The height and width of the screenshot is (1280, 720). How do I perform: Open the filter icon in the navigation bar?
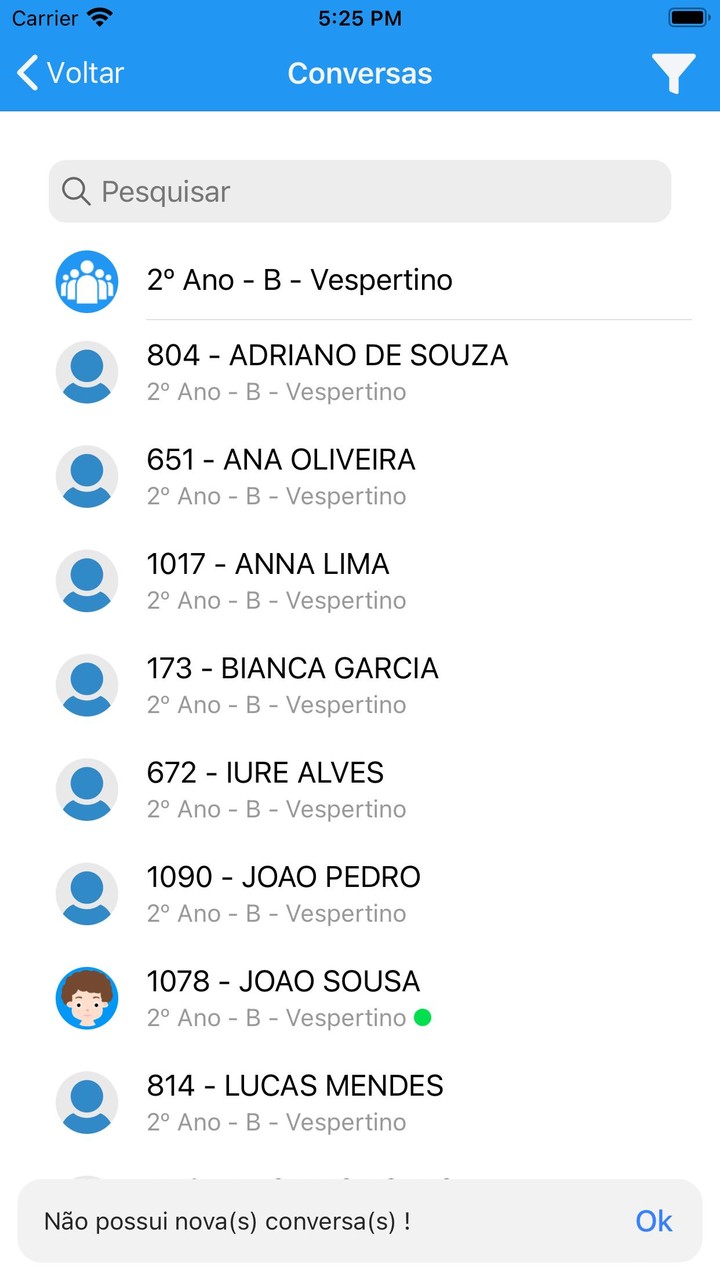(672, 73)
